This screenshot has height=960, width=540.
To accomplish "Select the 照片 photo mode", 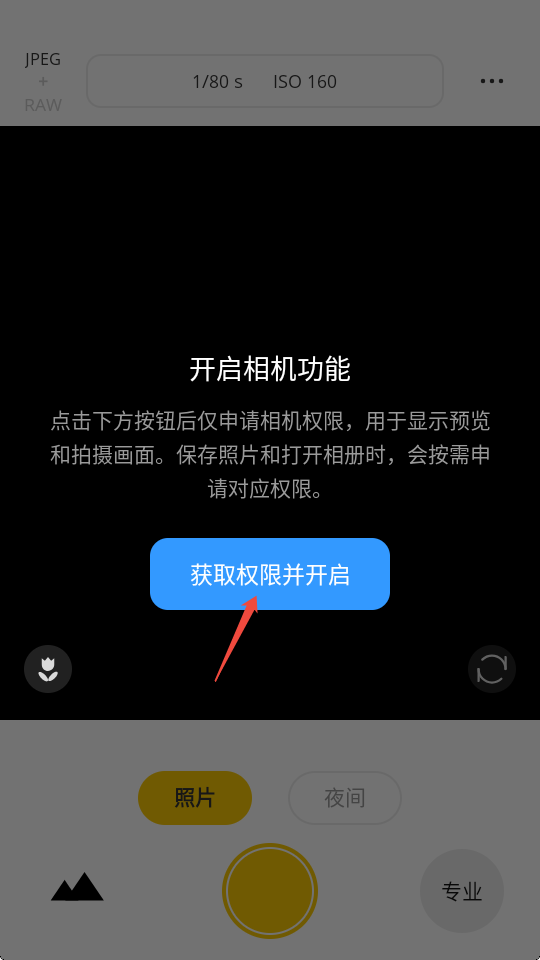I will coord(195,798).
